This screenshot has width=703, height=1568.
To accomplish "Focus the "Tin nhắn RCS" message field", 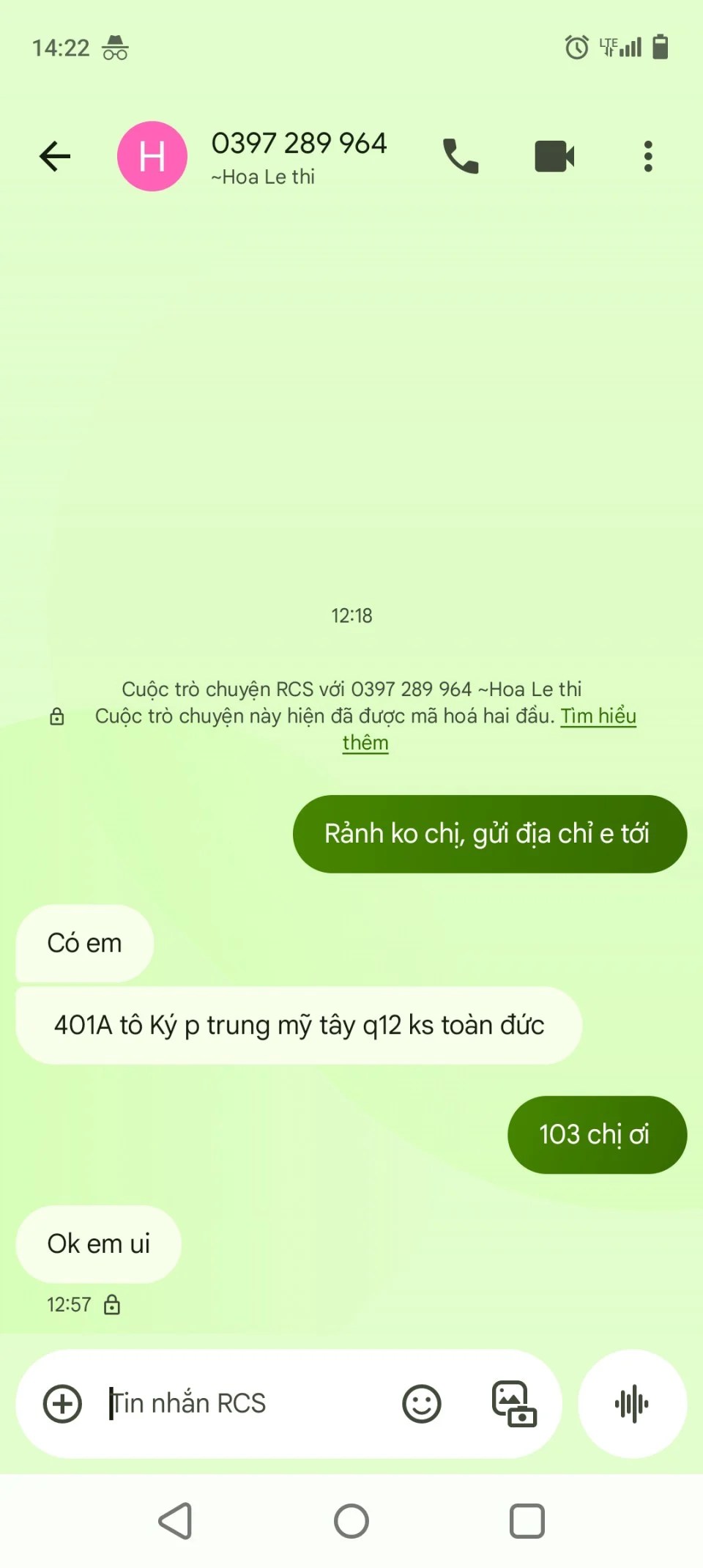I will click(x=242, y=1404).
